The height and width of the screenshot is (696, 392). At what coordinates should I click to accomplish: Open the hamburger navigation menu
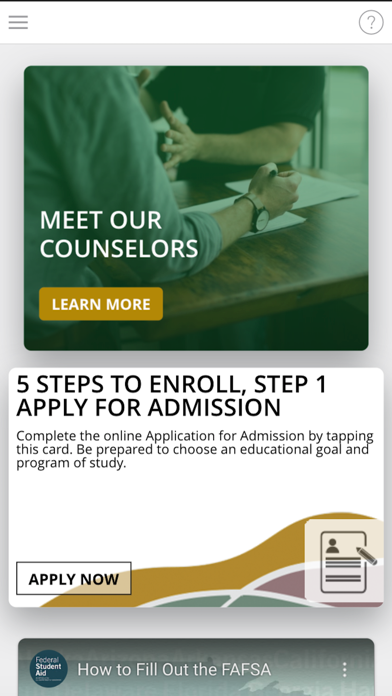[18, 22]
